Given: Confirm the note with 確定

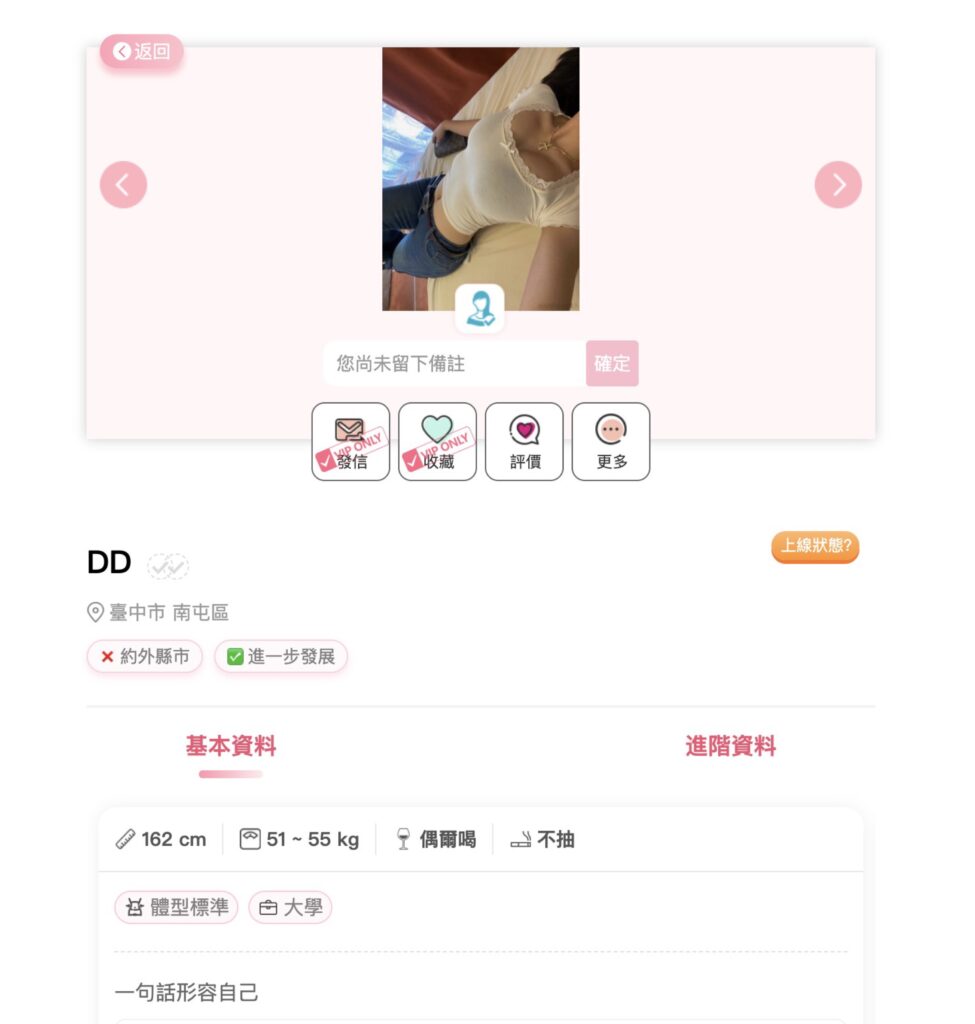Looking at the screenshot, I should [612, 364].
